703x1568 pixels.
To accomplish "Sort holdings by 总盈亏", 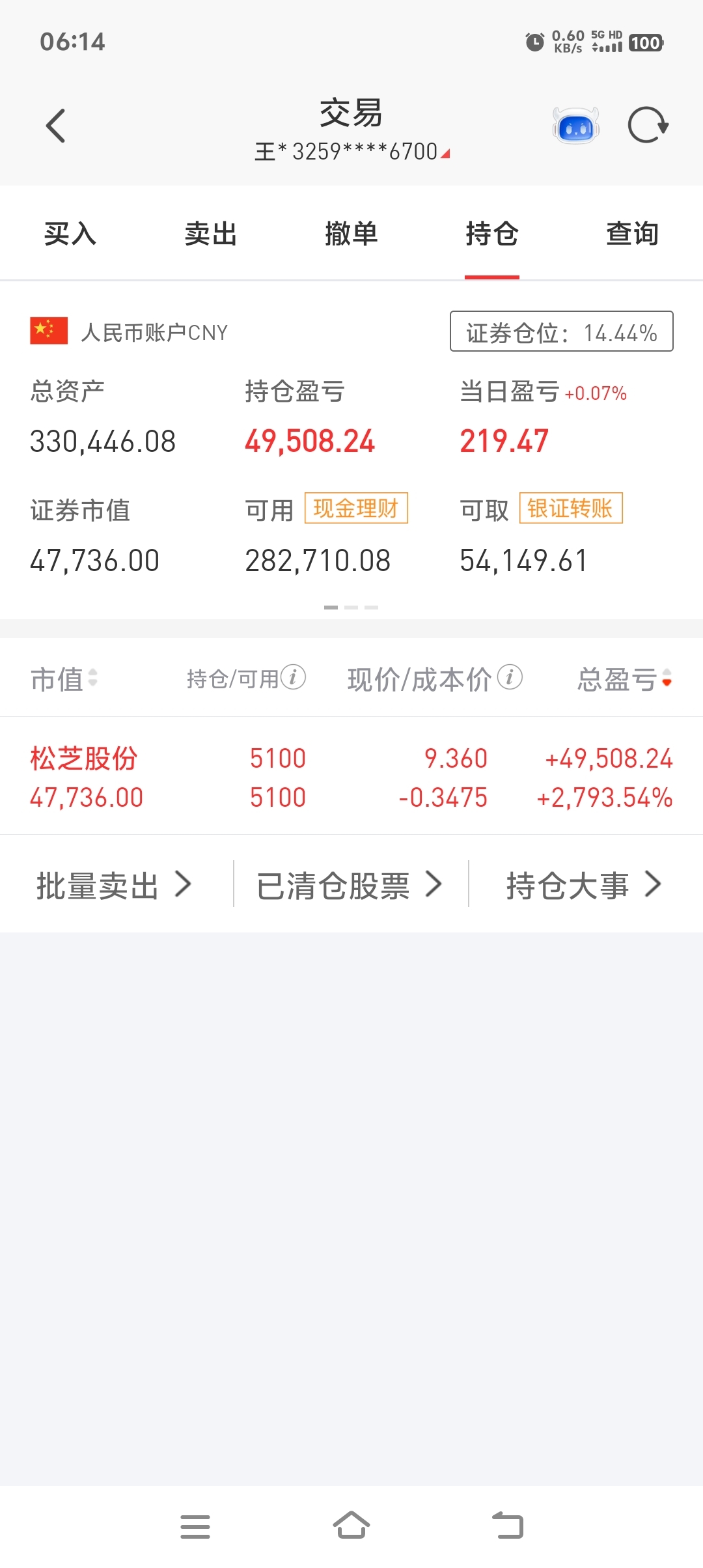I will coord(625,679).
